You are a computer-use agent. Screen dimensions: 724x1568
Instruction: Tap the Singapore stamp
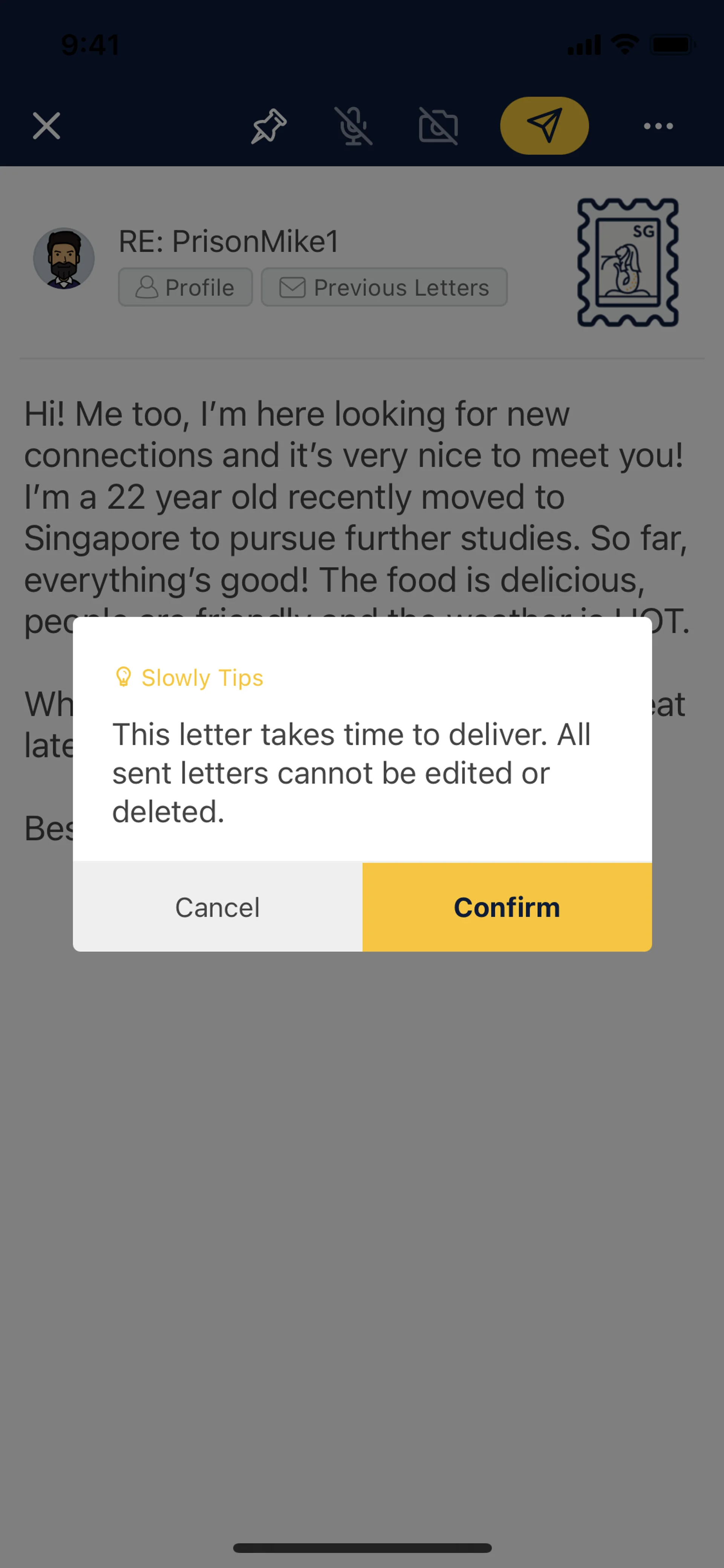click(627, 263)
